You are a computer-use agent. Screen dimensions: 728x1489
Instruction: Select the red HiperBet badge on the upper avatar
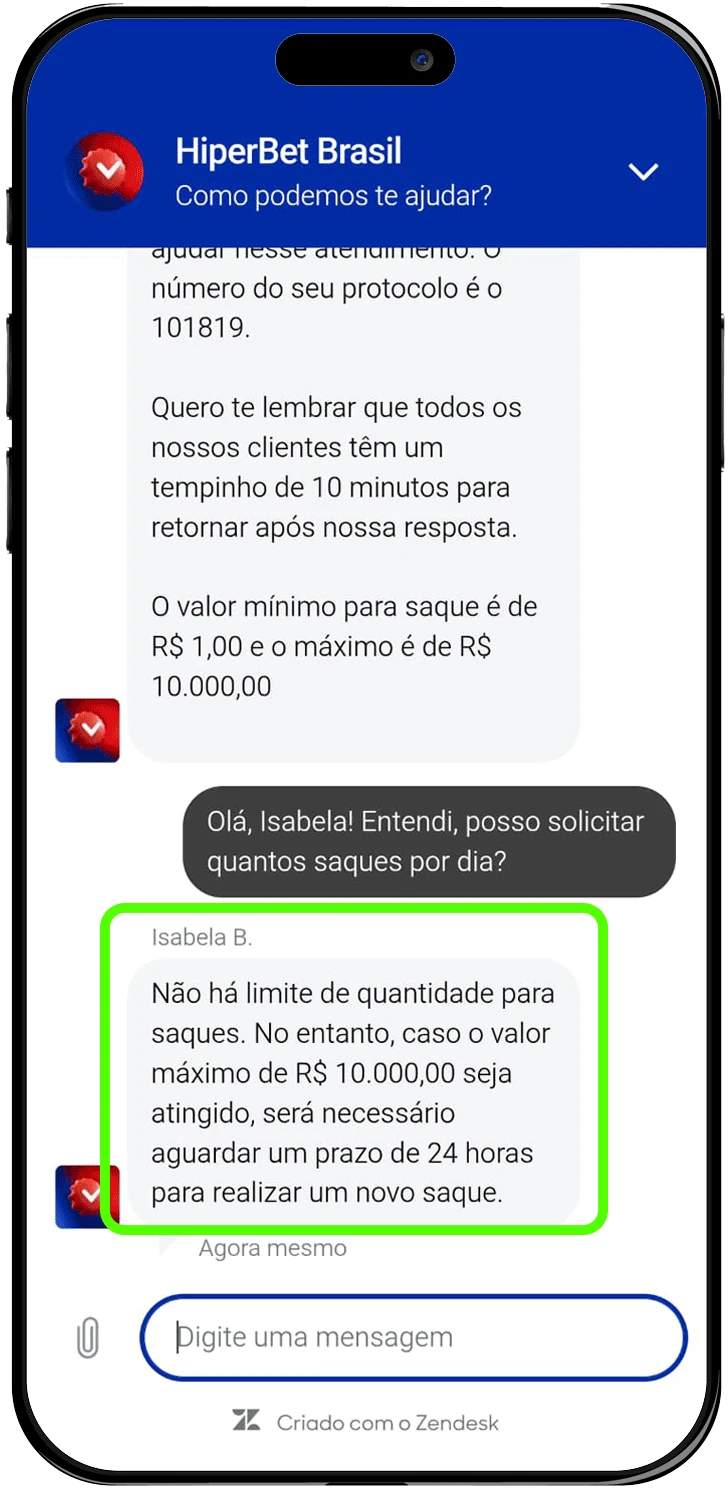87,730
